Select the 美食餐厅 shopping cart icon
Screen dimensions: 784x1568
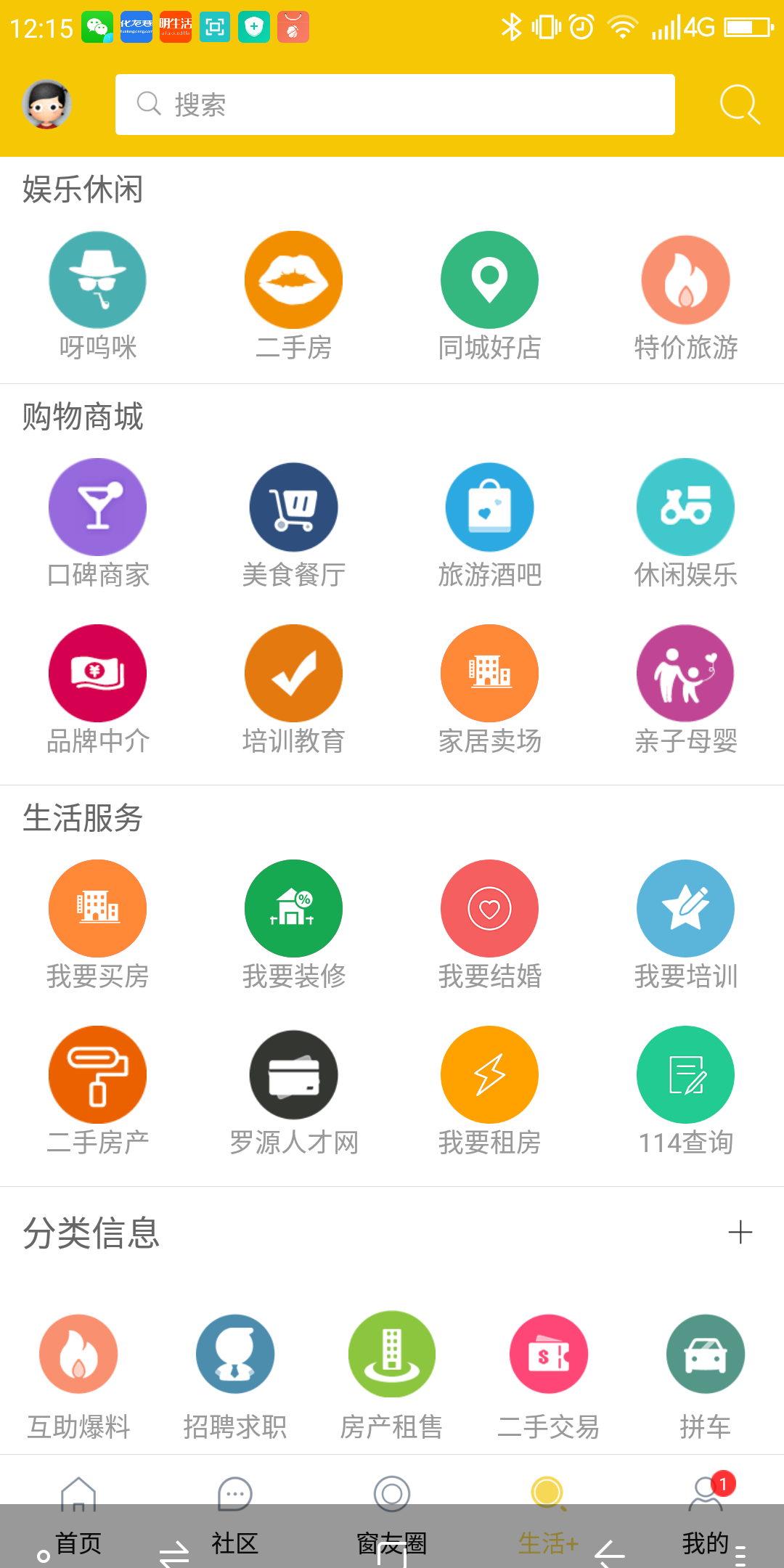click(x=293, y=507)
